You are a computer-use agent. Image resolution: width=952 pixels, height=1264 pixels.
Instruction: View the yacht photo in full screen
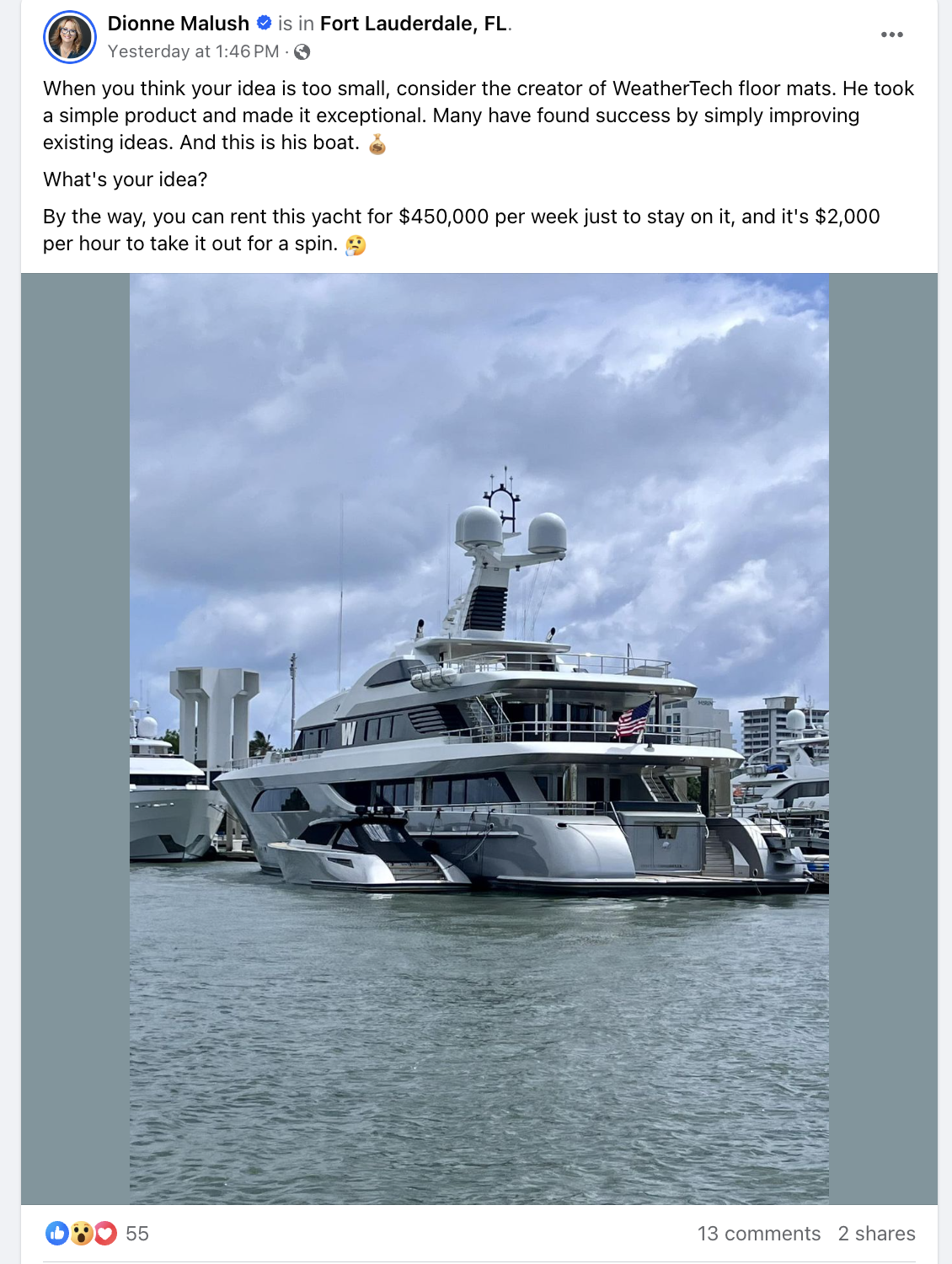pos(479,738)
